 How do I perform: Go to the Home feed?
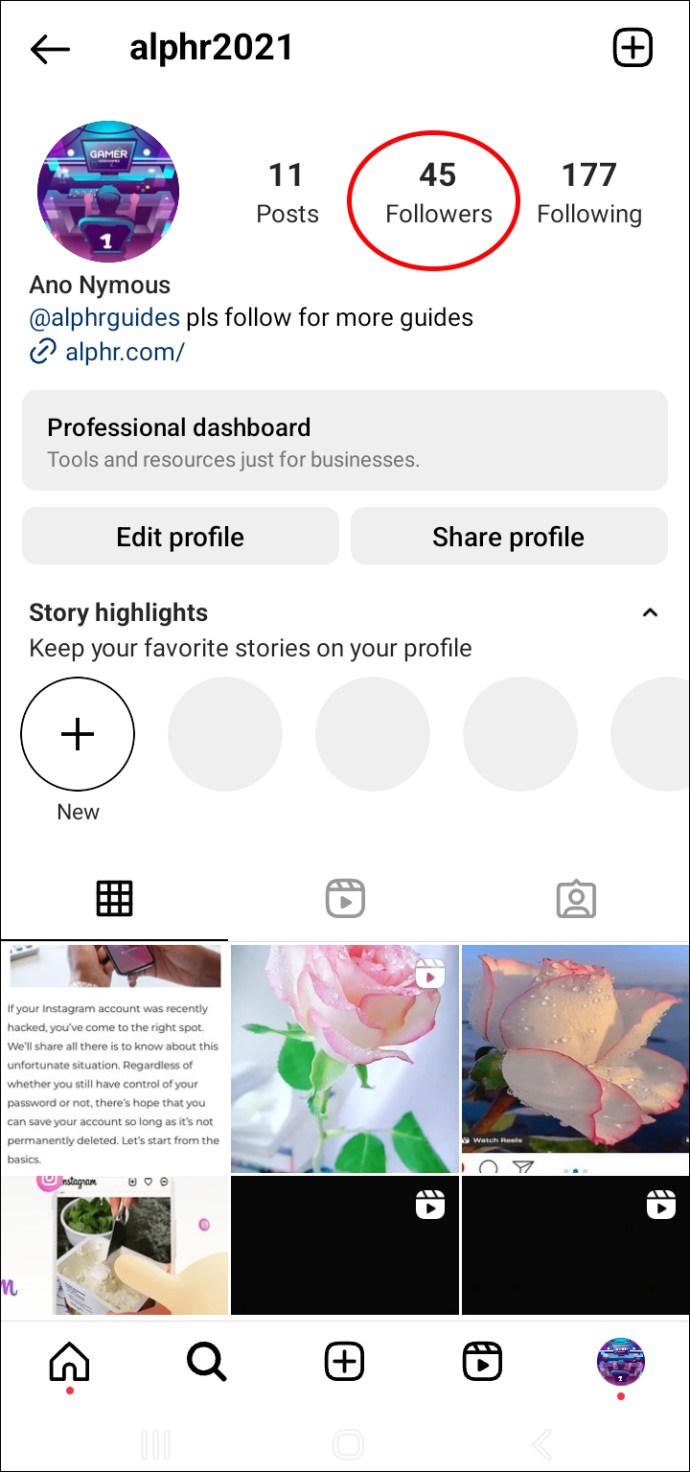click(x=69, y=1362)
